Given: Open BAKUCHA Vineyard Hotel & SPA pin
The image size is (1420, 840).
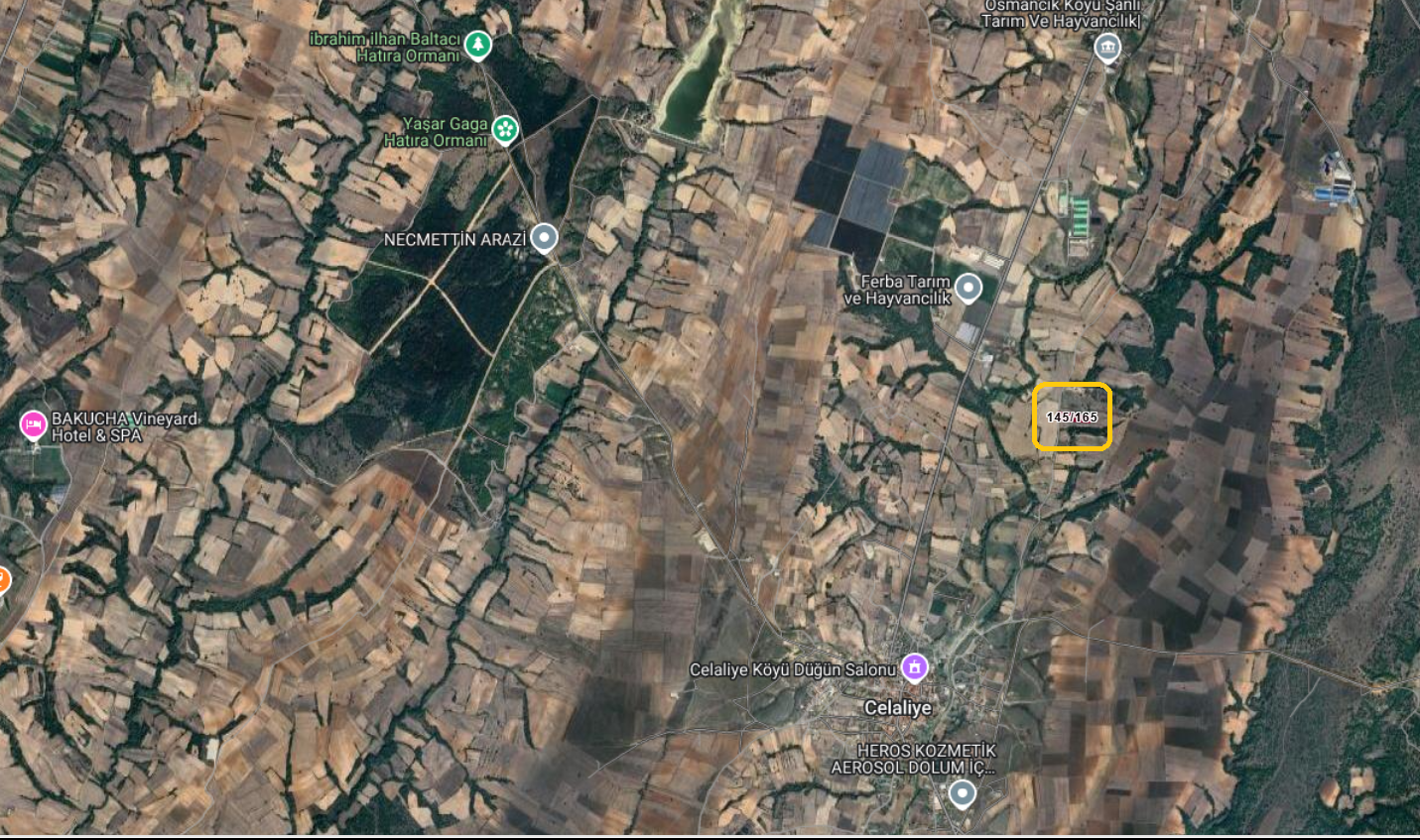Looking at the screenshot, I should 34,425.
